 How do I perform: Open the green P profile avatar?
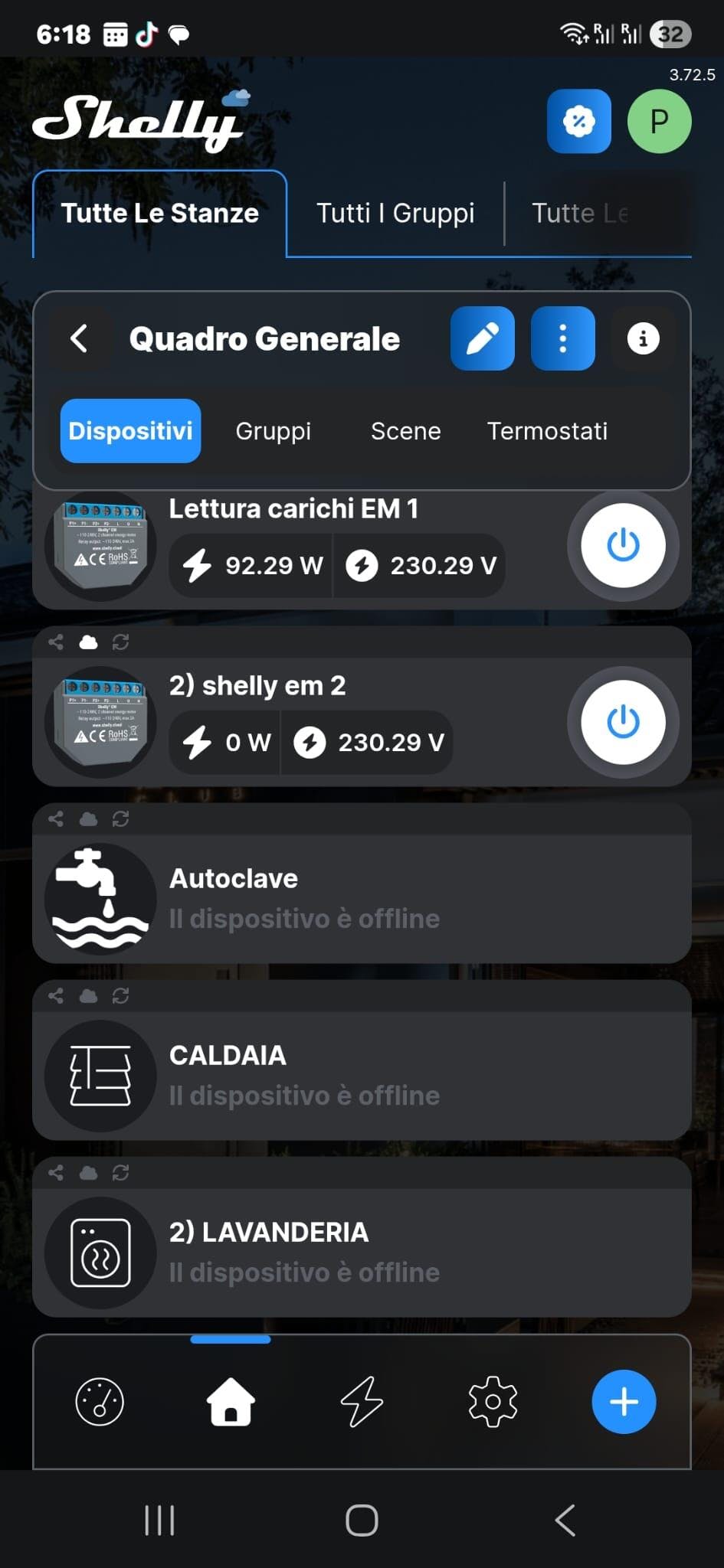pyautogui.click(x=658, y=122)
